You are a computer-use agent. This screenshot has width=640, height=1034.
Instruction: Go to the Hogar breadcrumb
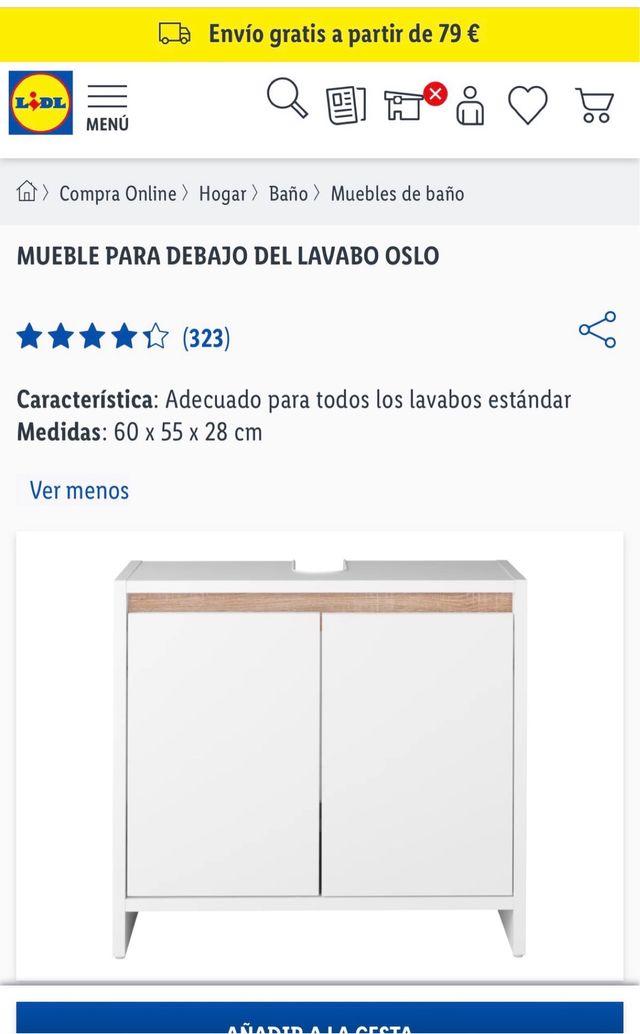coord(222,194)
